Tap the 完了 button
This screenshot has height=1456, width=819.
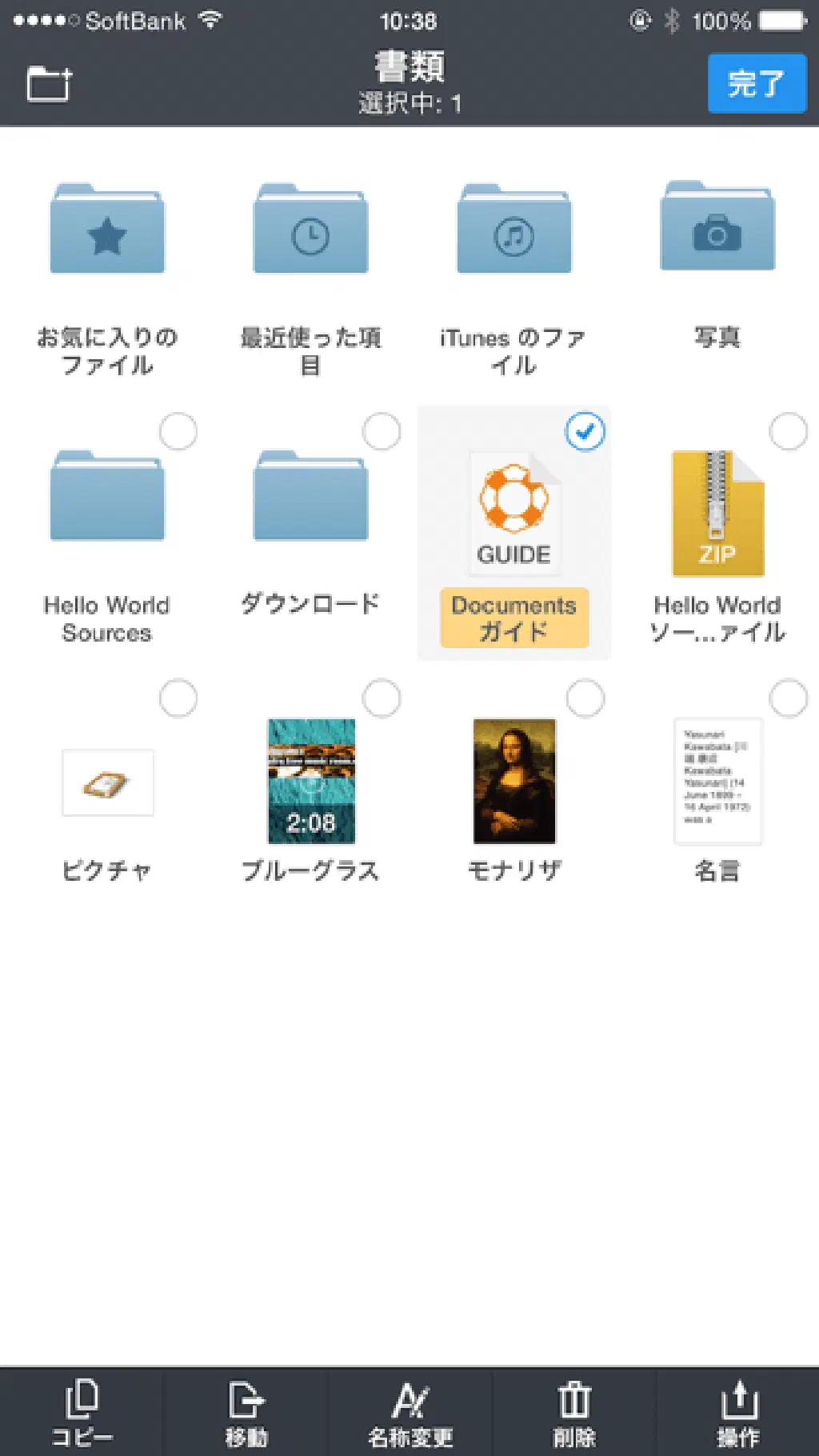(x=756, y=83)
